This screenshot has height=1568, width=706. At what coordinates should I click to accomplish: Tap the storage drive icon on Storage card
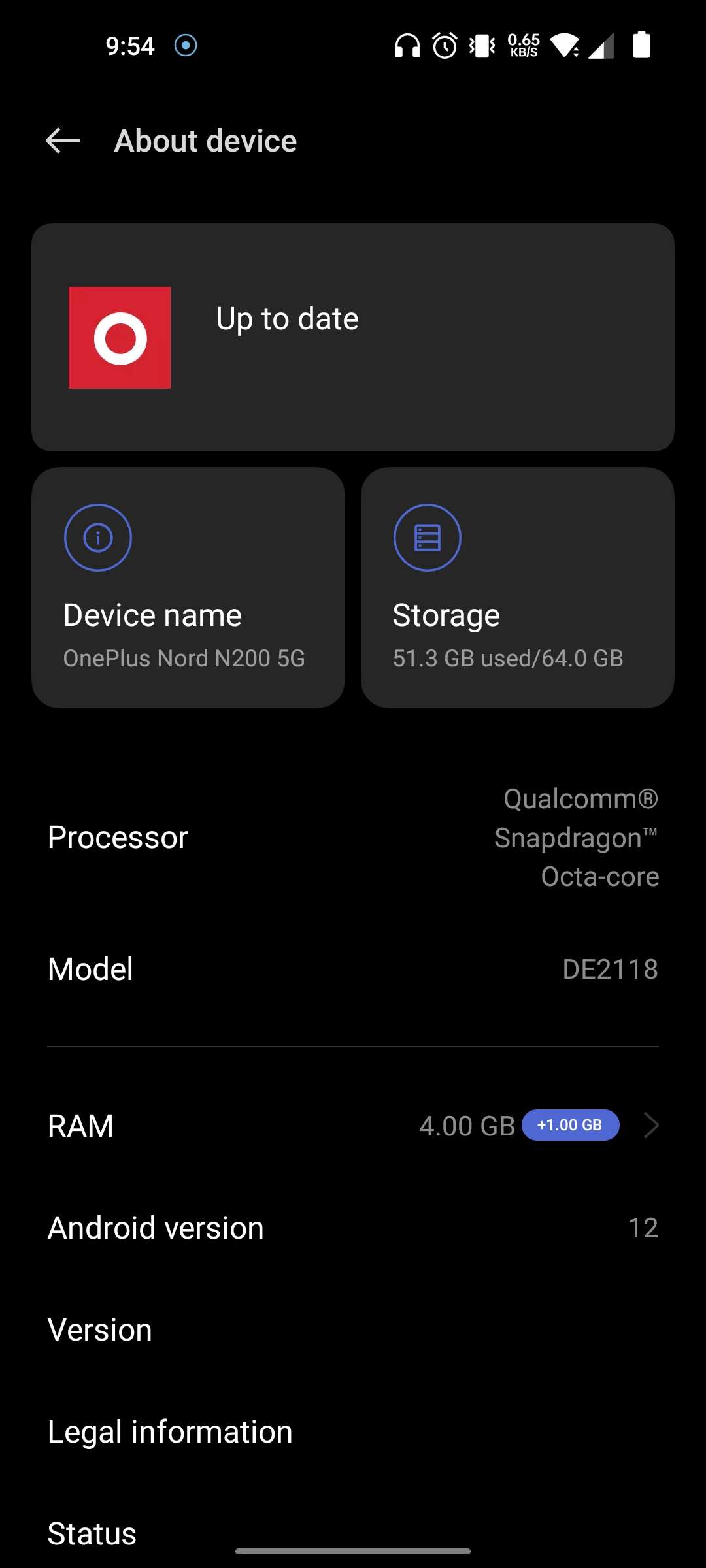click(427, 537)
